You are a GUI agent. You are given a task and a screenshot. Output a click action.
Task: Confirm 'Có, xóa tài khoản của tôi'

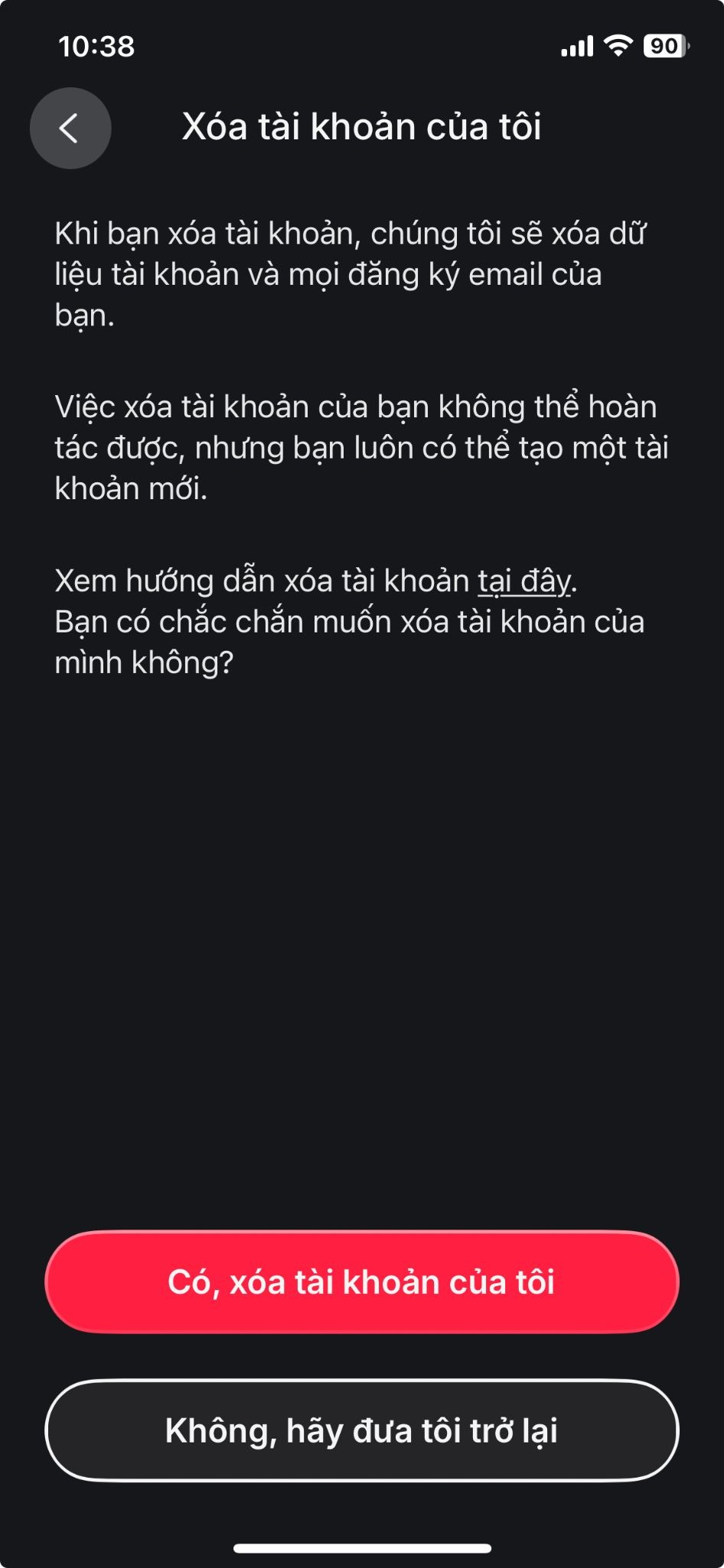coord(362,1282)
